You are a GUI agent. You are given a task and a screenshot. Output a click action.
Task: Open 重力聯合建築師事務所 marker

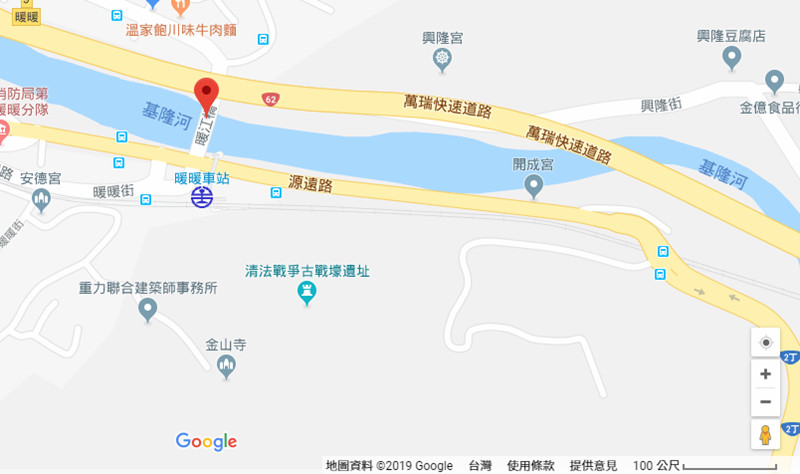[x=148, y=309]
